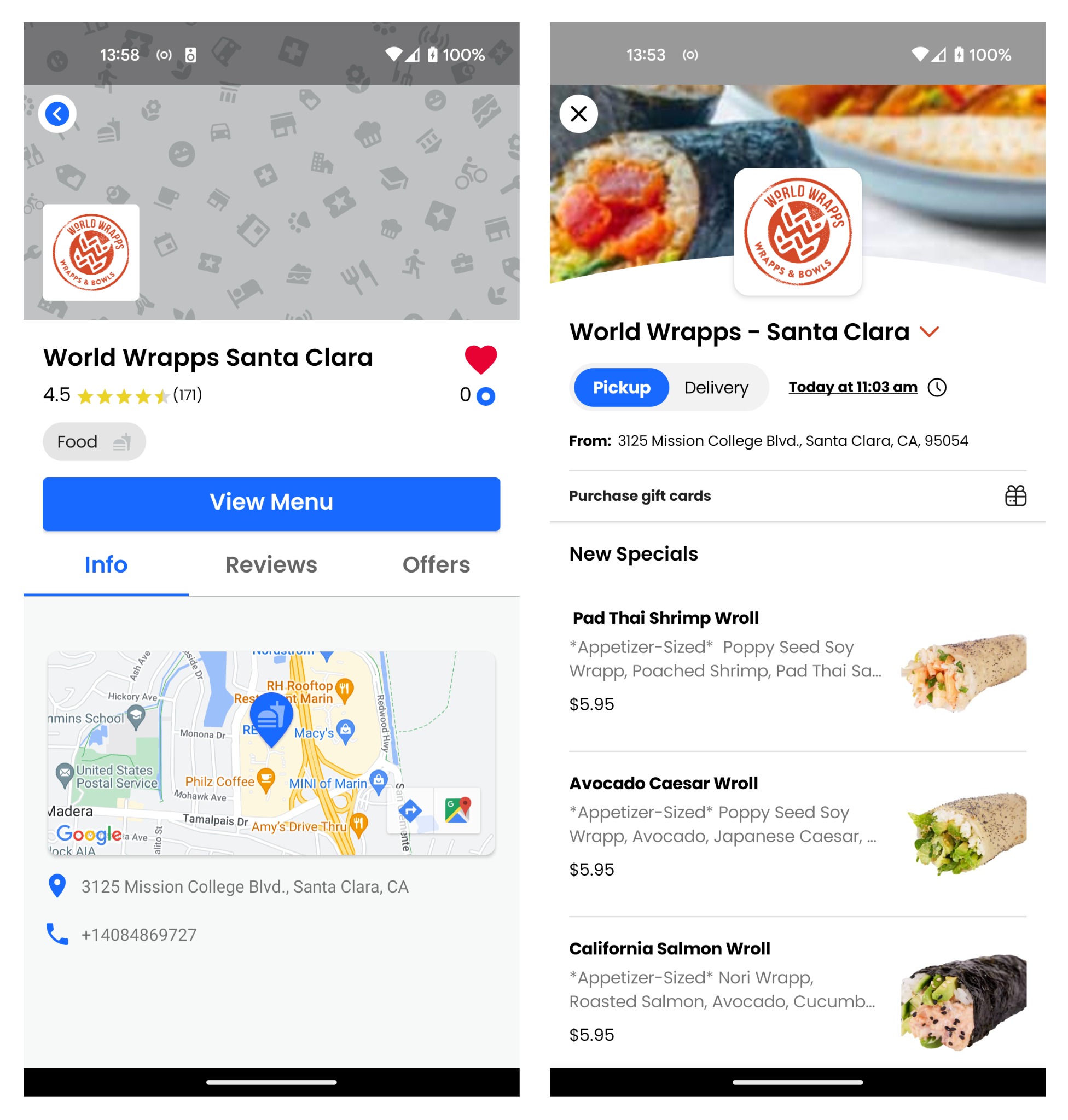
Task: Change pickup time Today at 11:03 am
Action: tap(853, 388)
